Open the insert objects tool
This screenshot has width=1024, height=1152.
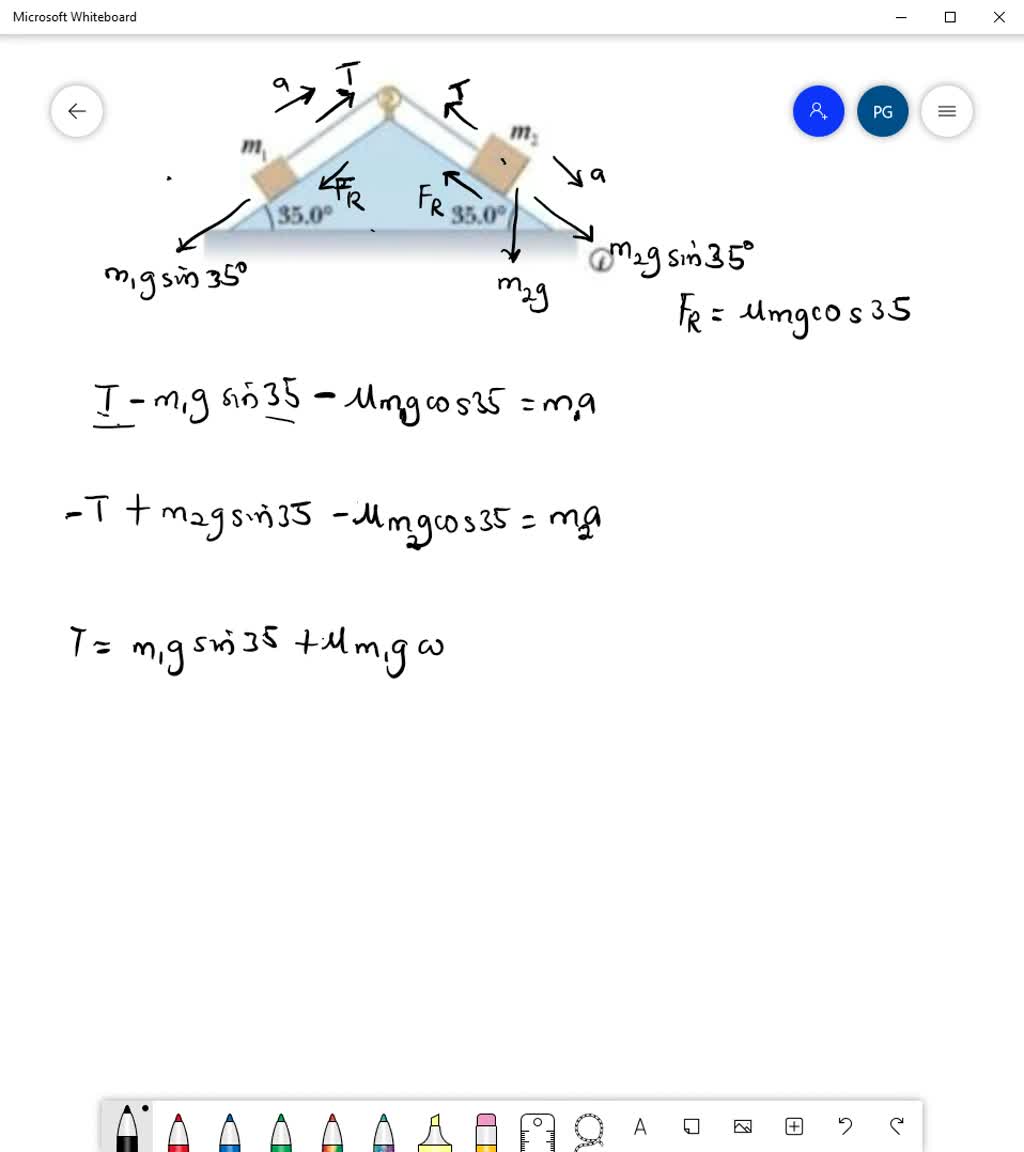tap(793, 1126)
